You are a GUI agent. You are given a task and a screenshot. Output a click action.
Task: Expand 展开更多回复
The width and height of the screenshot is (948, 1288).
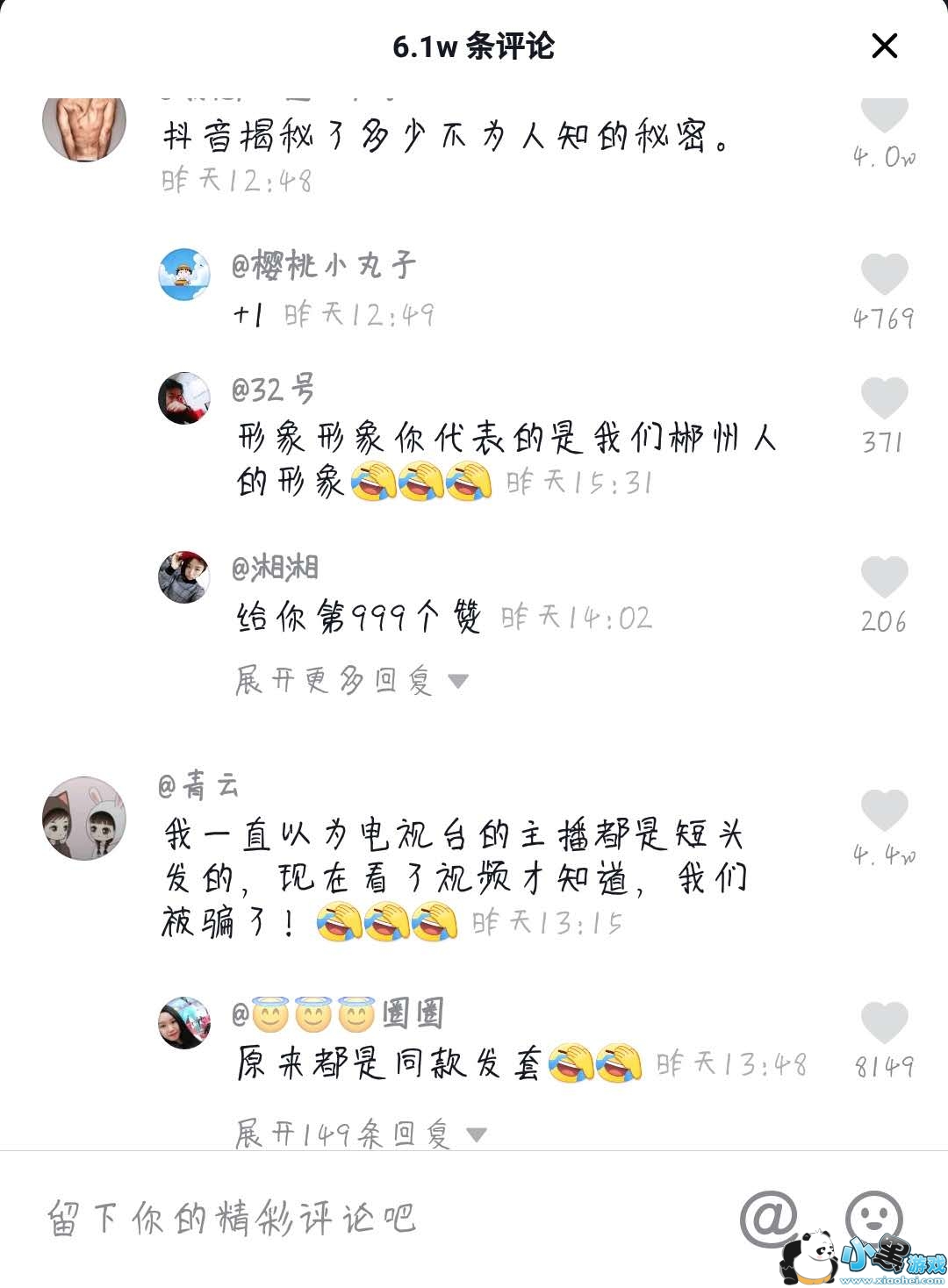pos(351,680)
